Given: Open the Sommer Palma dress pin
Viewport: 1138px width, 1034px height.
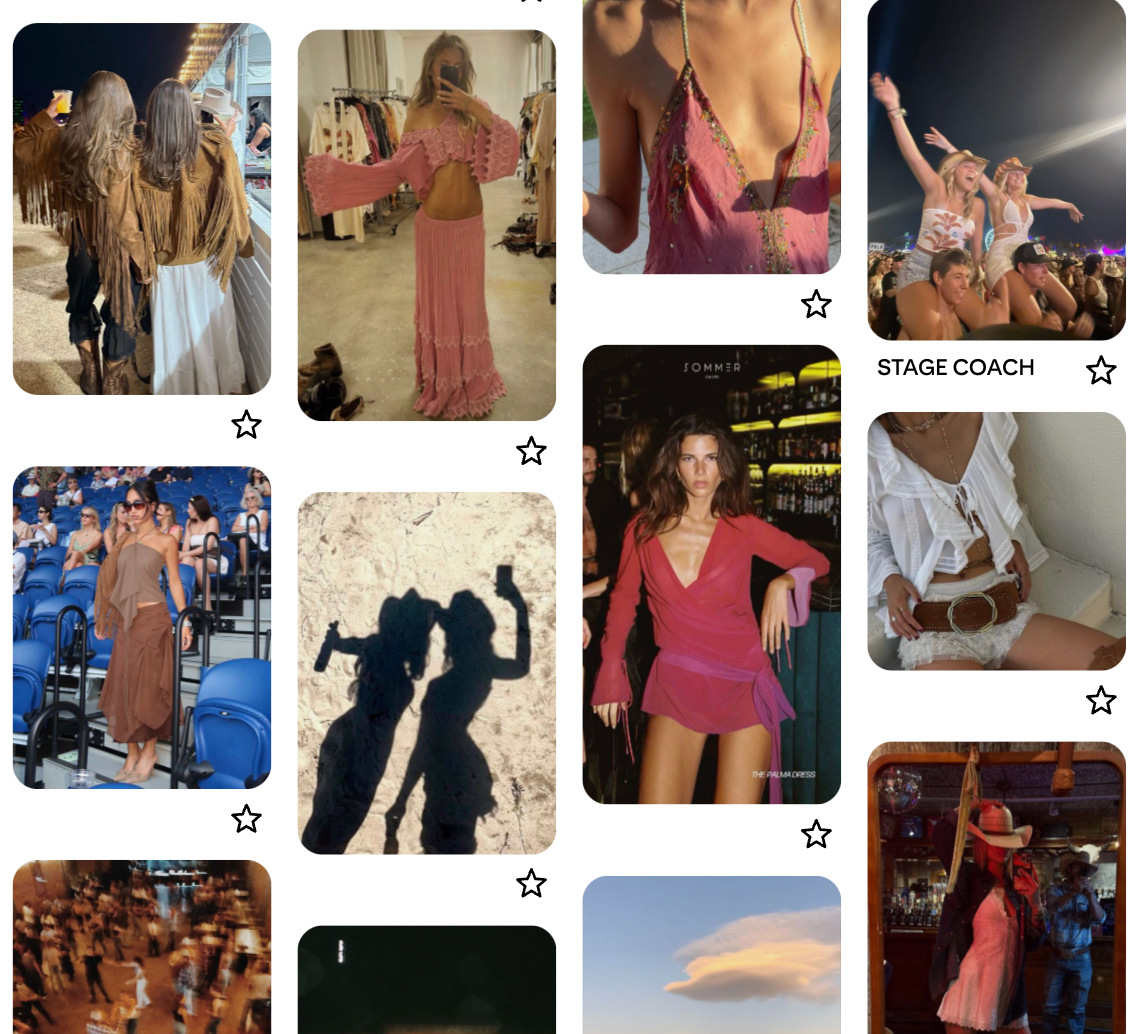Looking at the screenshot, I should [711, 574].
